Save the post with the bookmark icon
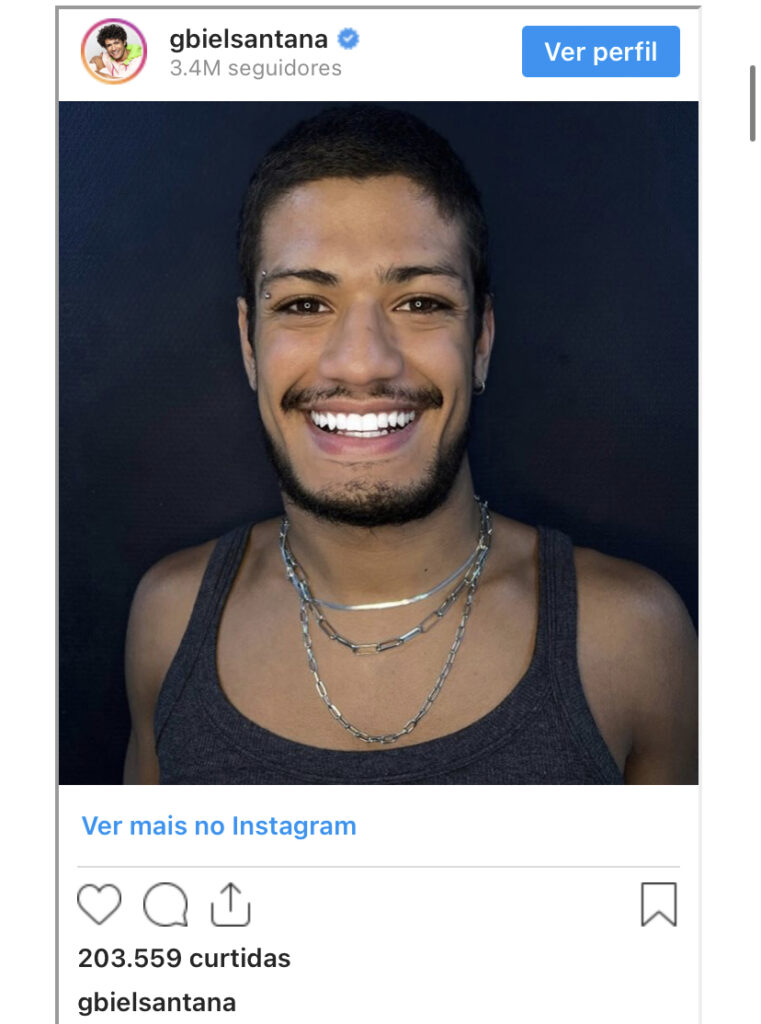 coord(658,905)
